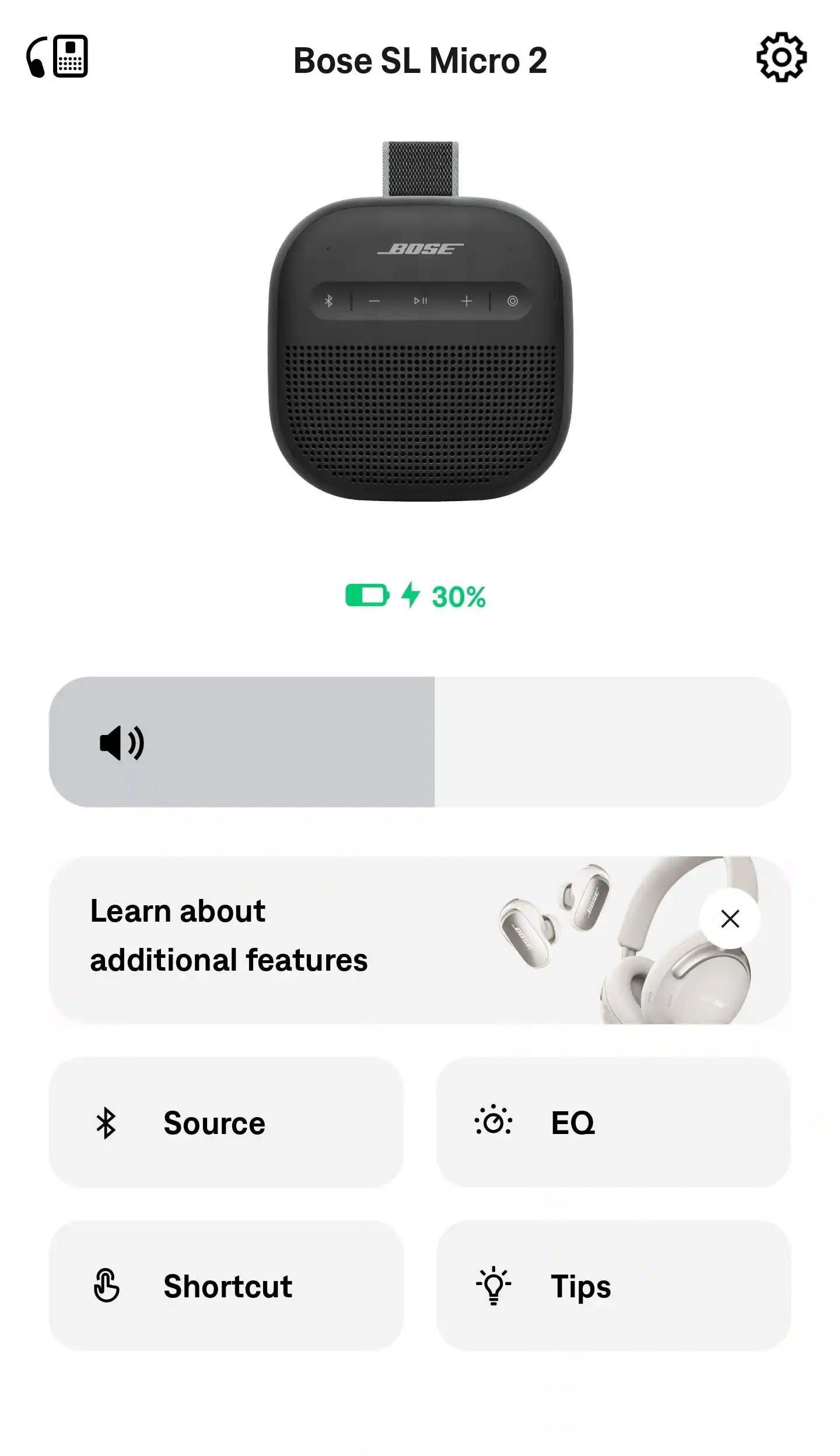Dismiss the additional features banner
The width and height of the screenshot is (840, 1456).
(x=730, y=919)
